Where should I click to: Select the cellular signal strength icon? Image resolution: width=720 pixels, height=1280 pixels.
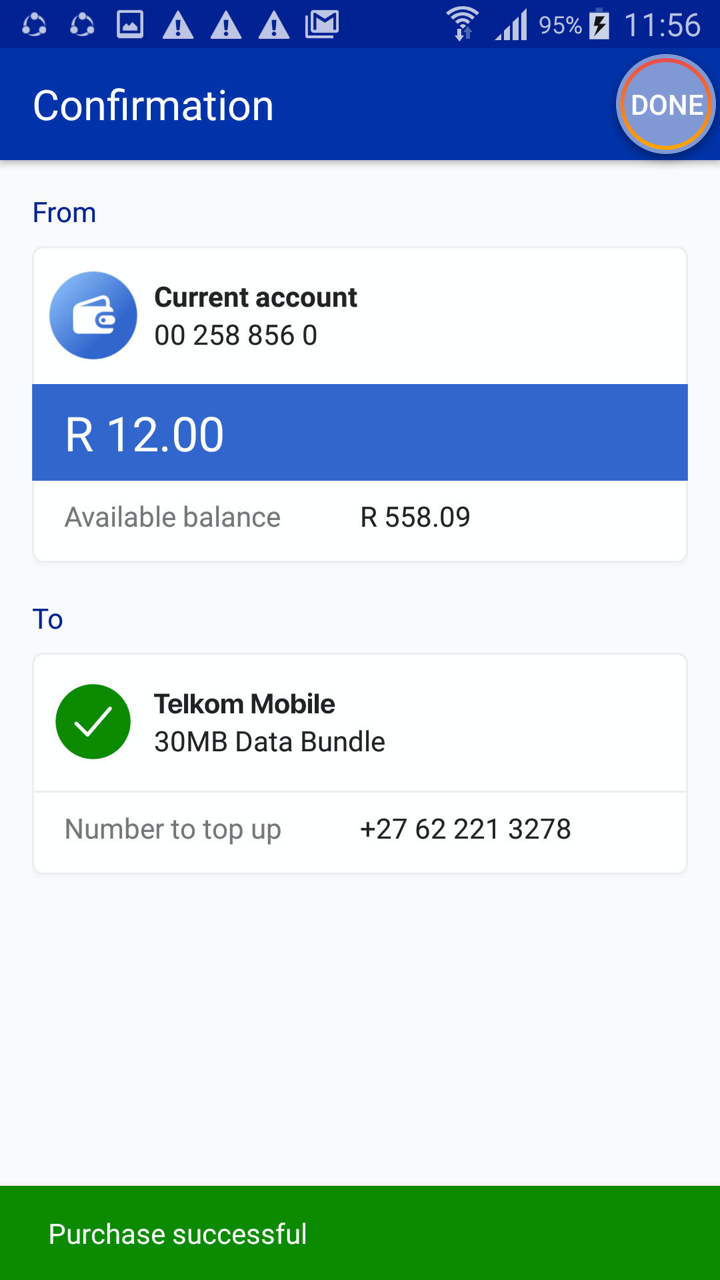513,24
